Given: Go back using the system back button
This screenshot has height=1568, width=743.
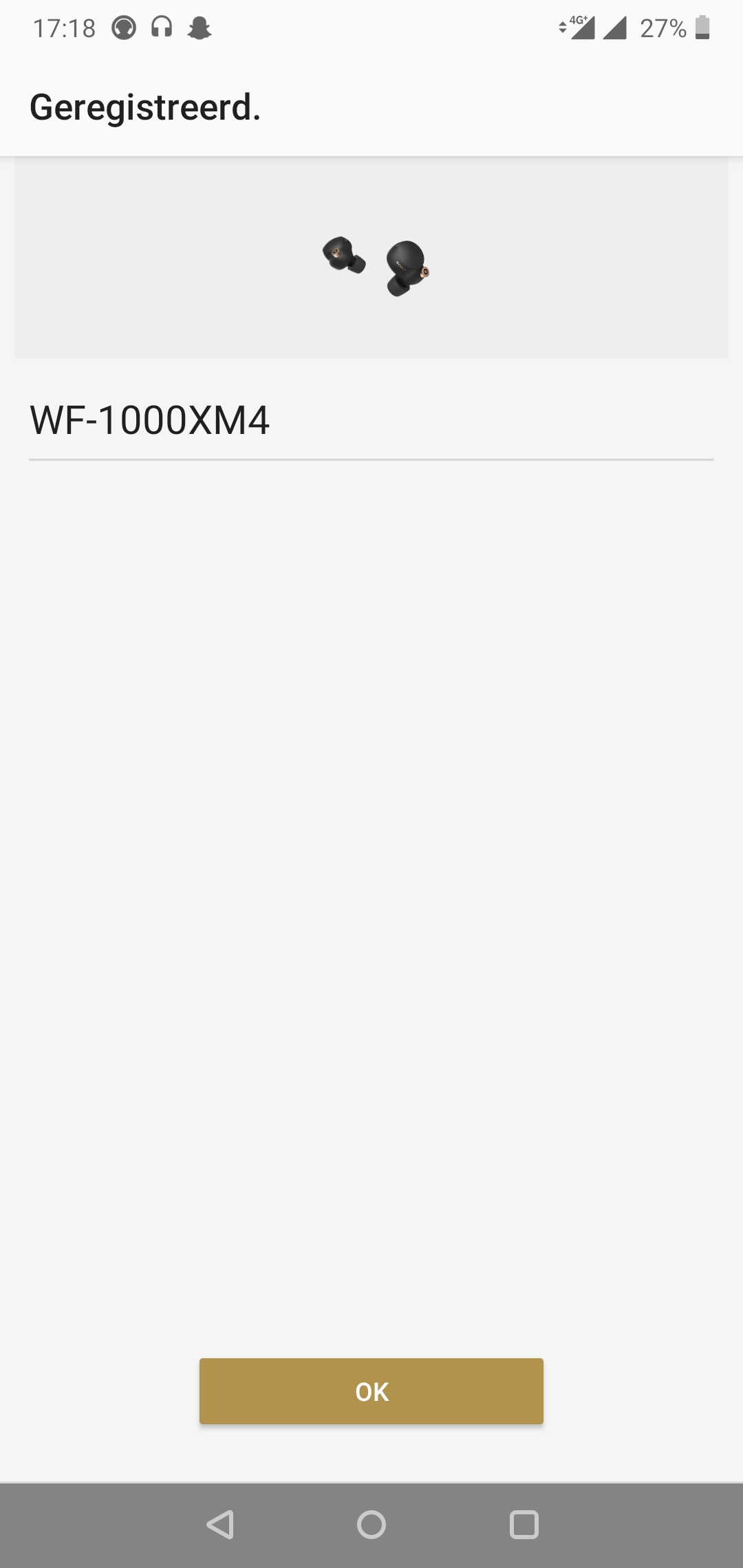Looking at the screenshot, I should point(220,1525).
